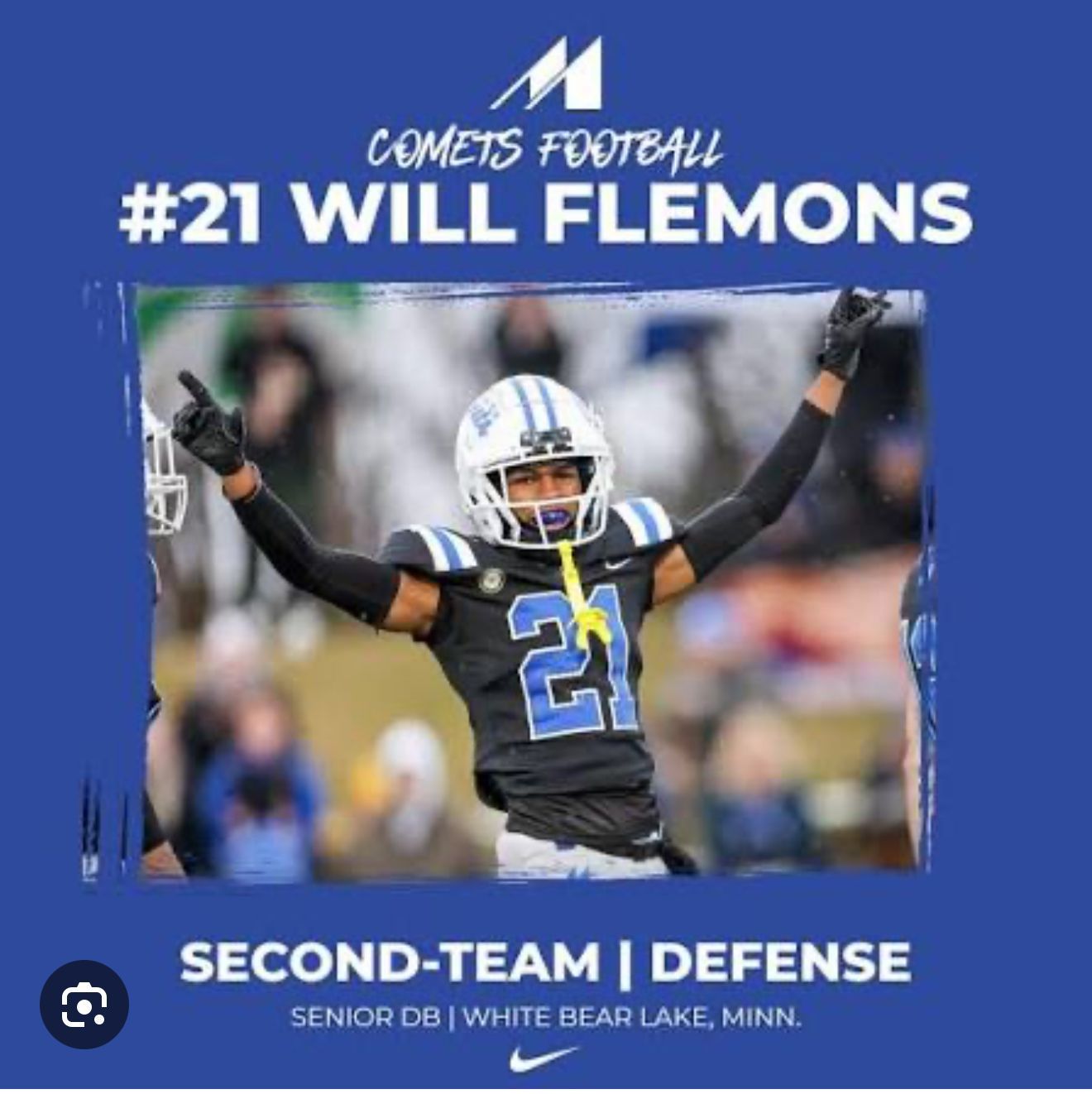Search this image with the Lens icon

pyautogui.click(x=84, y=1004)
